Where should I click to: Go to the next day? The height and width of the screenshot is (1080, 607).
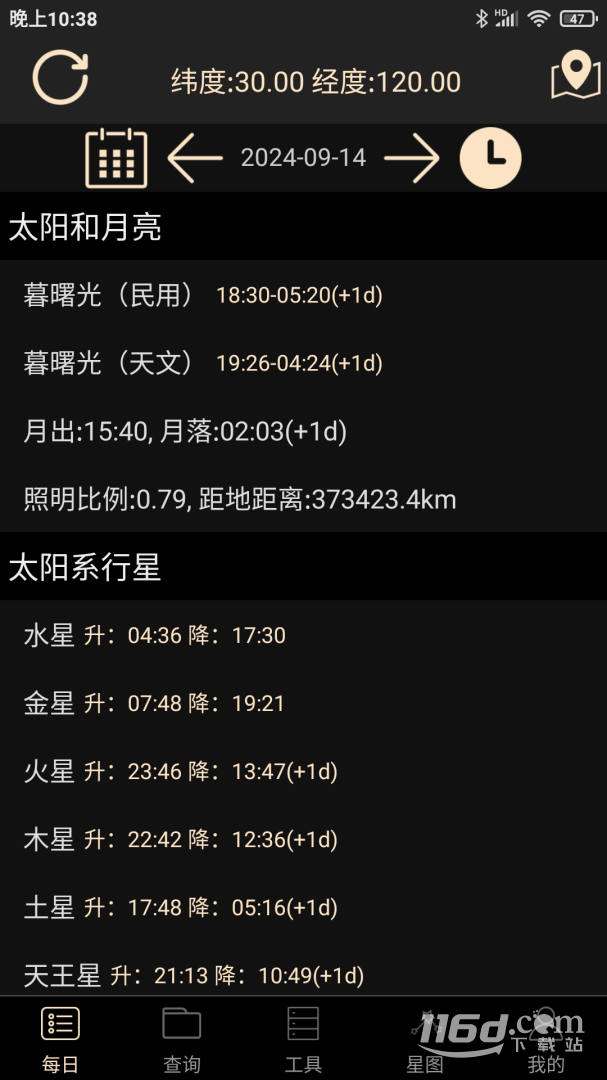pyautogui.click(x=411, y=158)
